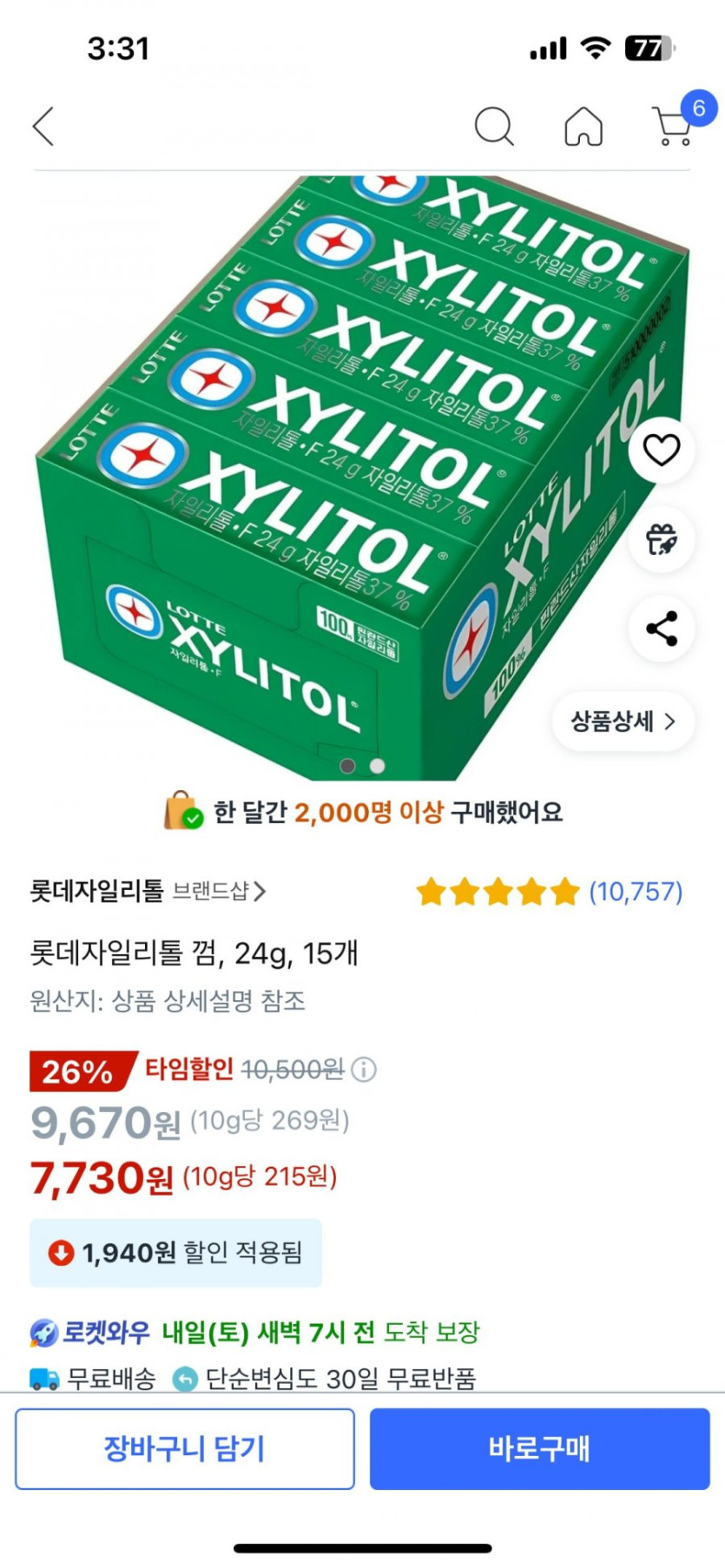725x1568 pixels.
Task: Open the search icon in the top bar
Action: (x=495, y=126)
